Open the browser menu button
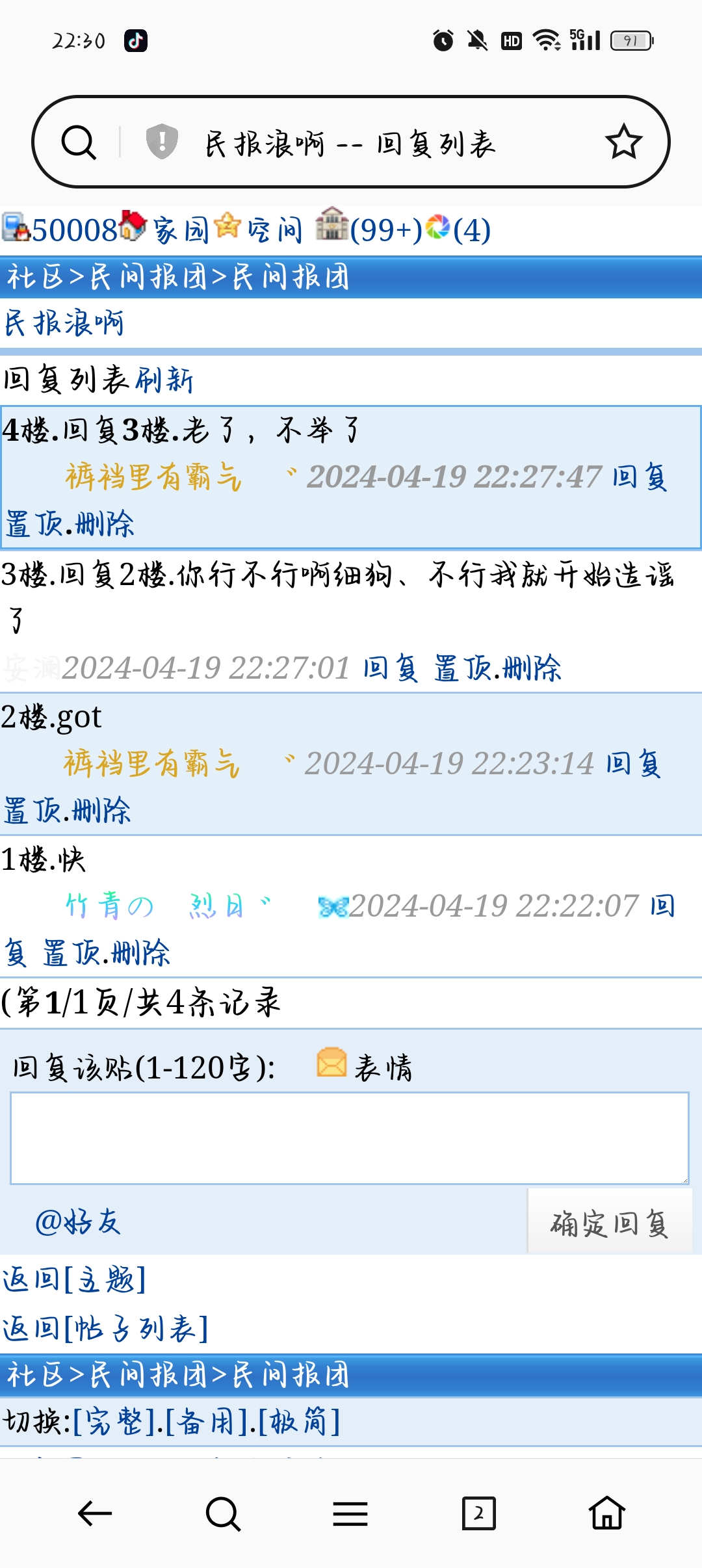The width and height of the screenshot is (702, 1568). pos(350,1513)
